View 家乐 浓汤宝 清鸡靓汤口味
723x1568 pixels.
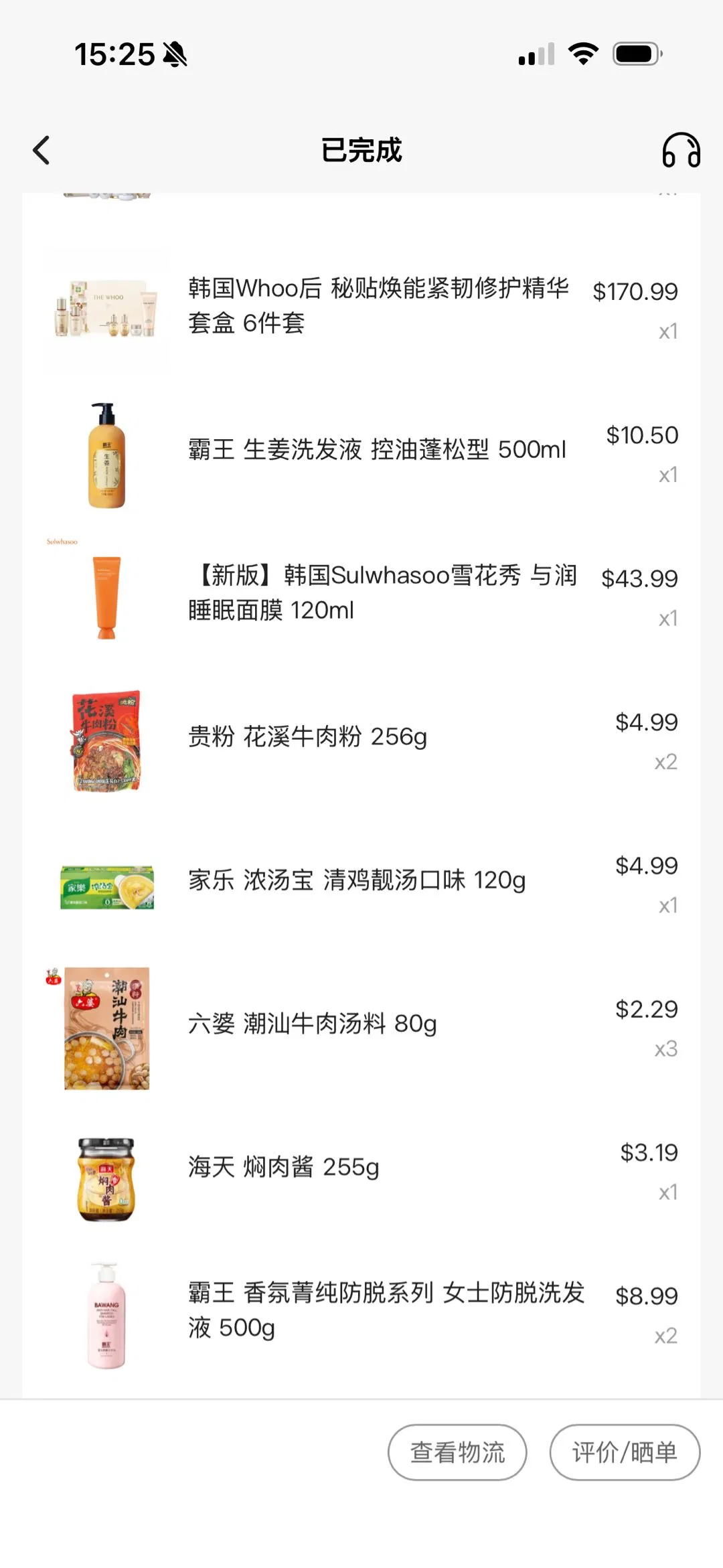356,880
